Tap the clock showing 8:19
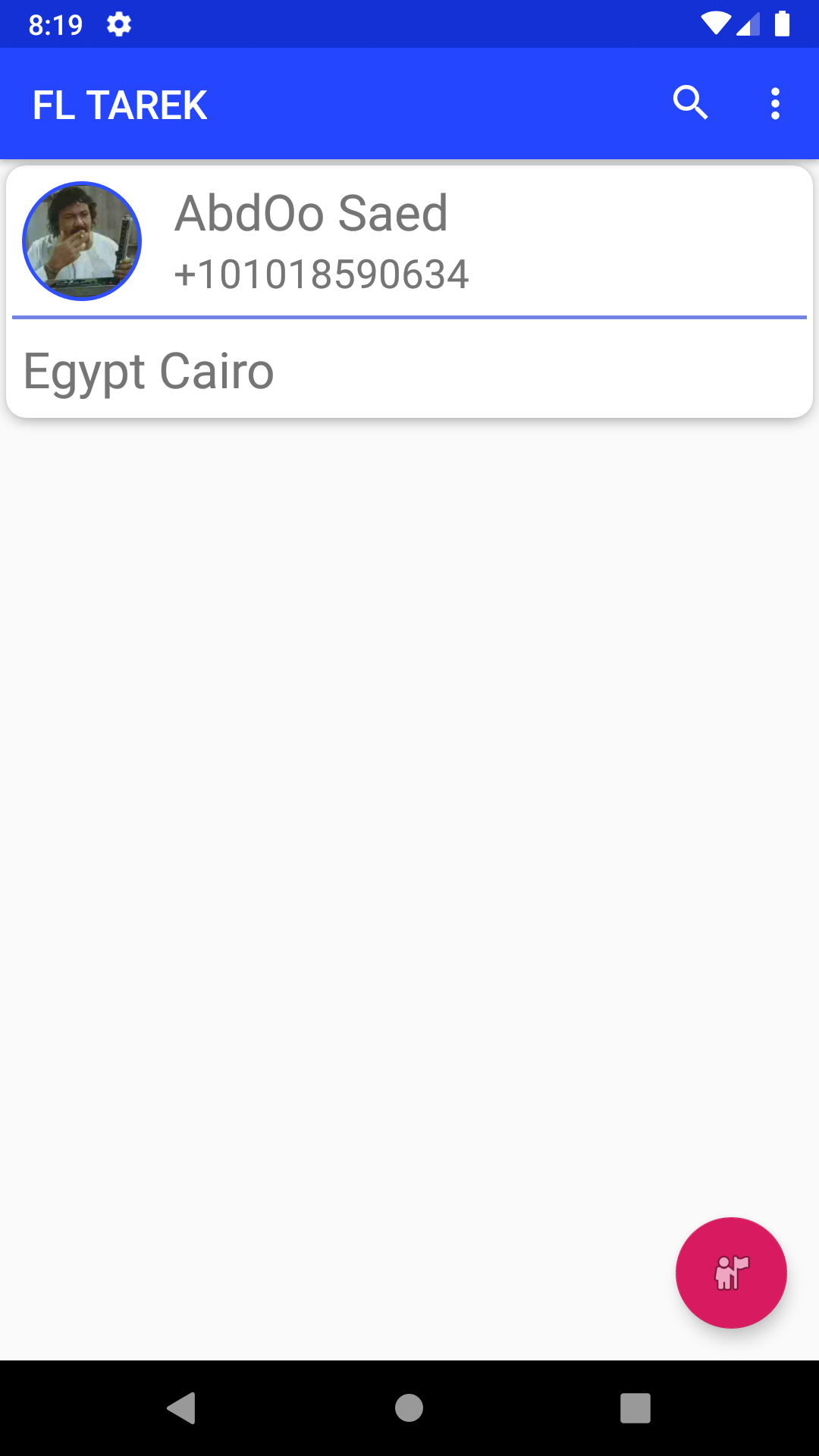The height and width of the screenshot is (1456, 819). [55, 24]
